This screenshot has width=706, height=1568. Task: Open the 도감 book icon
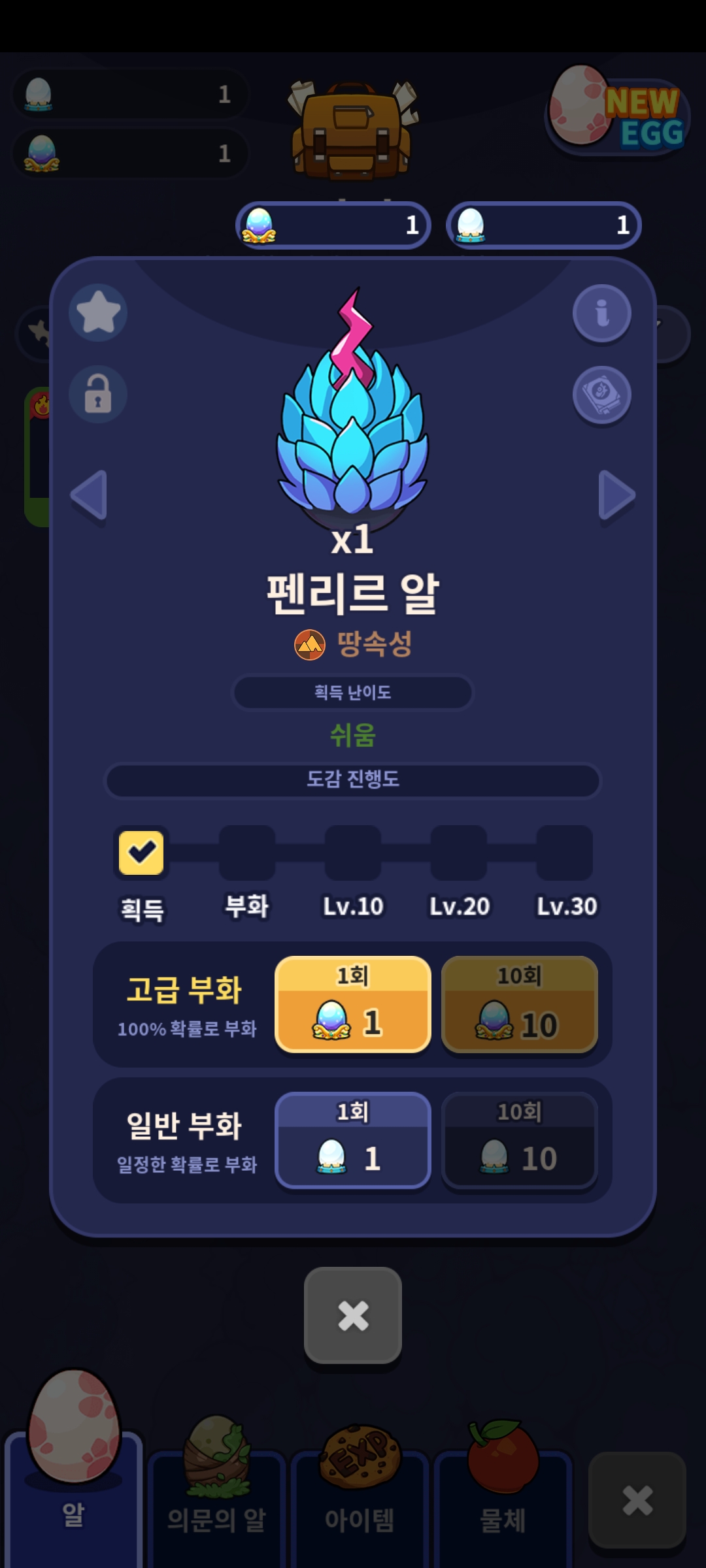601,394
